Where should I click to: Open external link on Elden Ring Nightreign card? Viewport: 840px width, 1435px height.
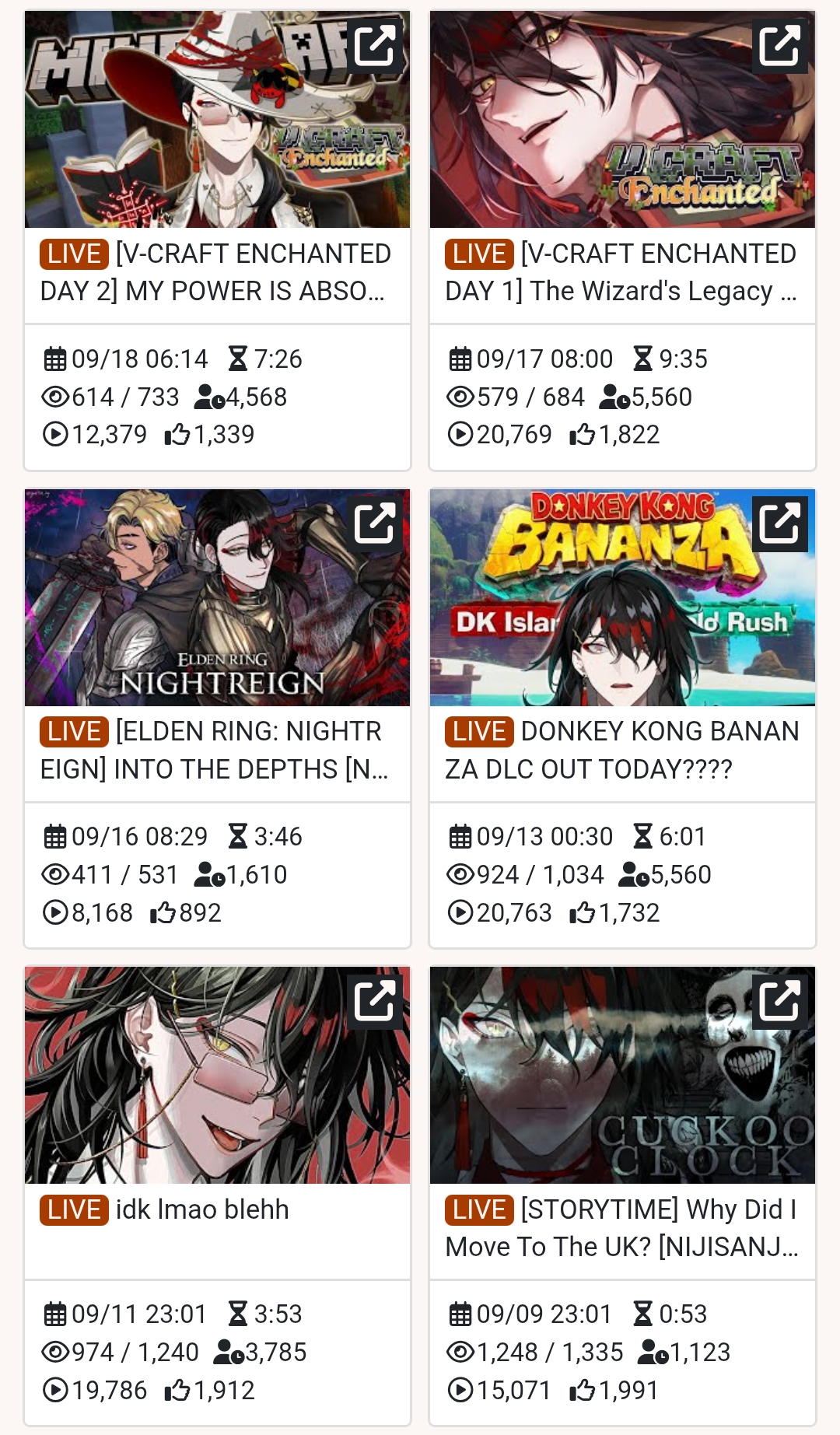pyautogui.click(x=376, y=523)
